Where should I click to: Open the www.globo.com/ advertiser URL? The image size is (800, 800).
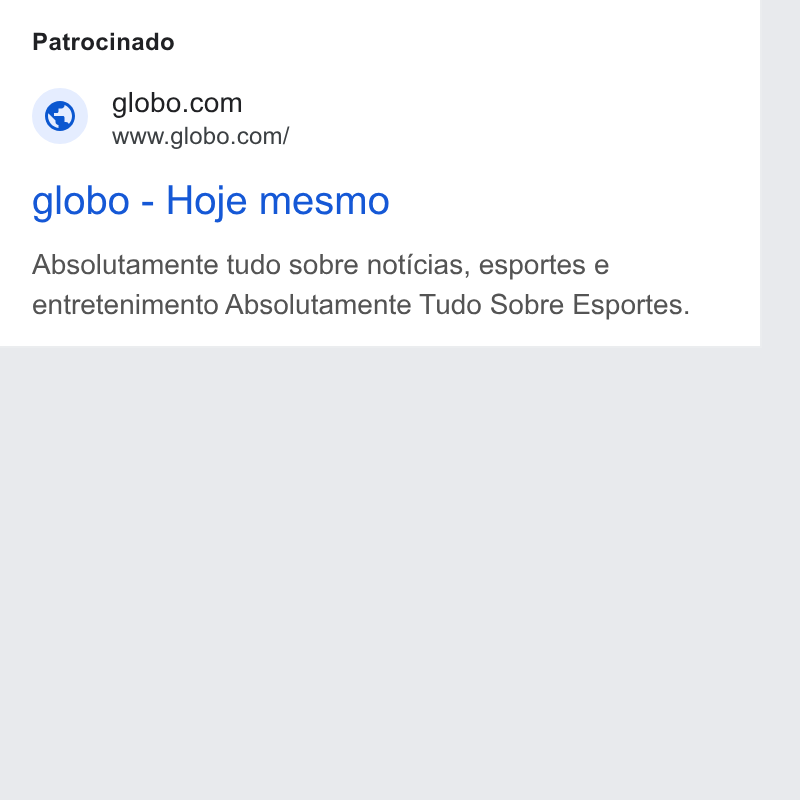[201, 137]
